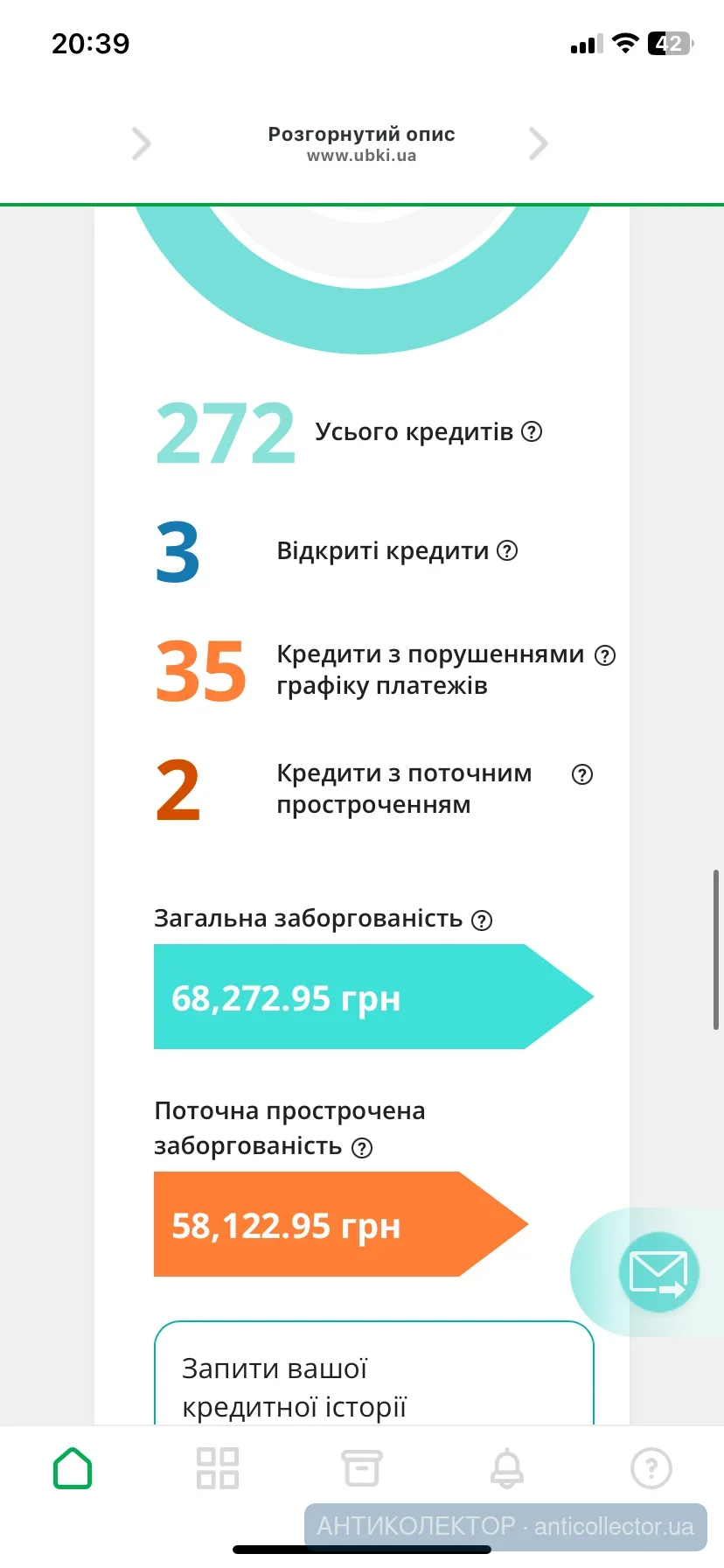Screen dimensions: 724x1568
Task: Go to the previous section with left chevron
Action: 141,143
